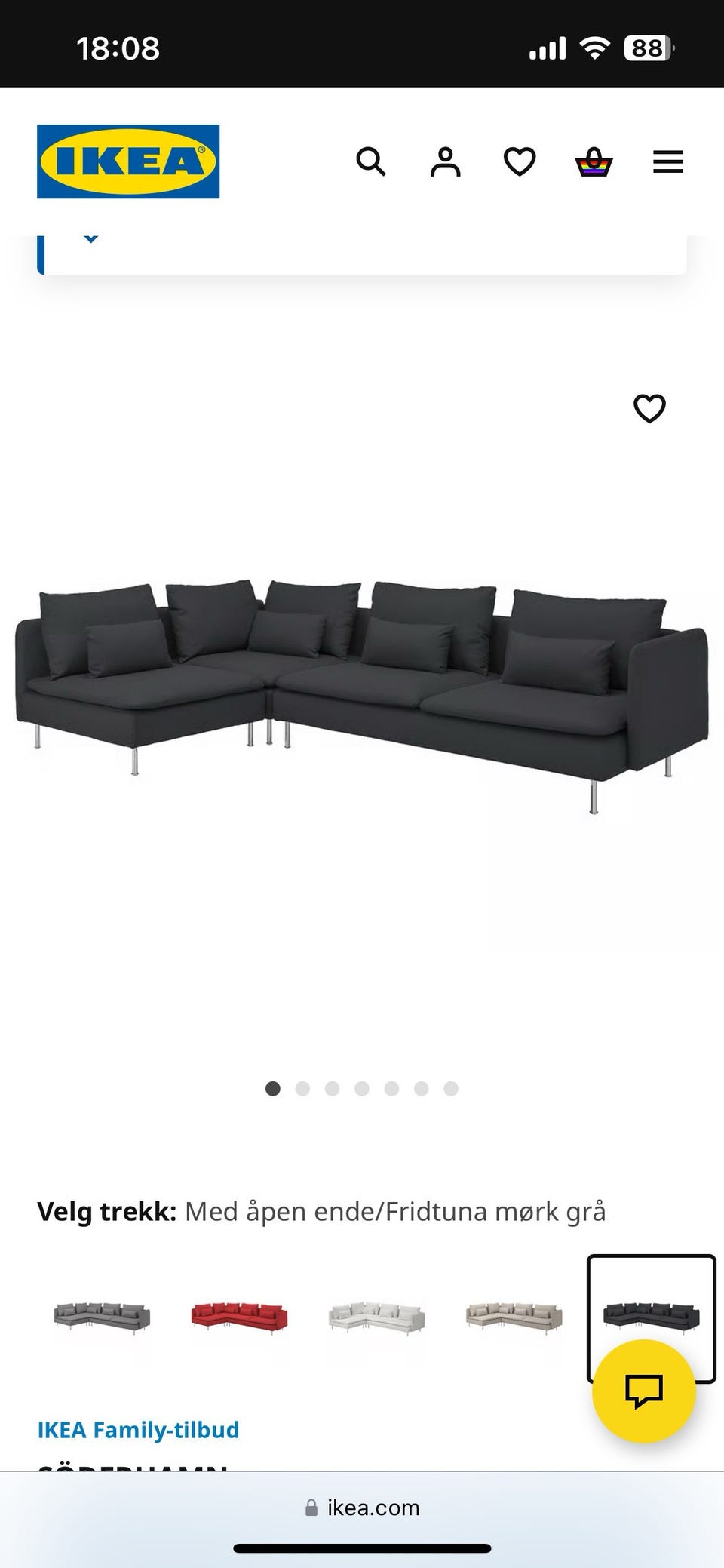This screenshot has width=724, height=1568.
Task: Jump to the last image dot
Action: 451,1088
